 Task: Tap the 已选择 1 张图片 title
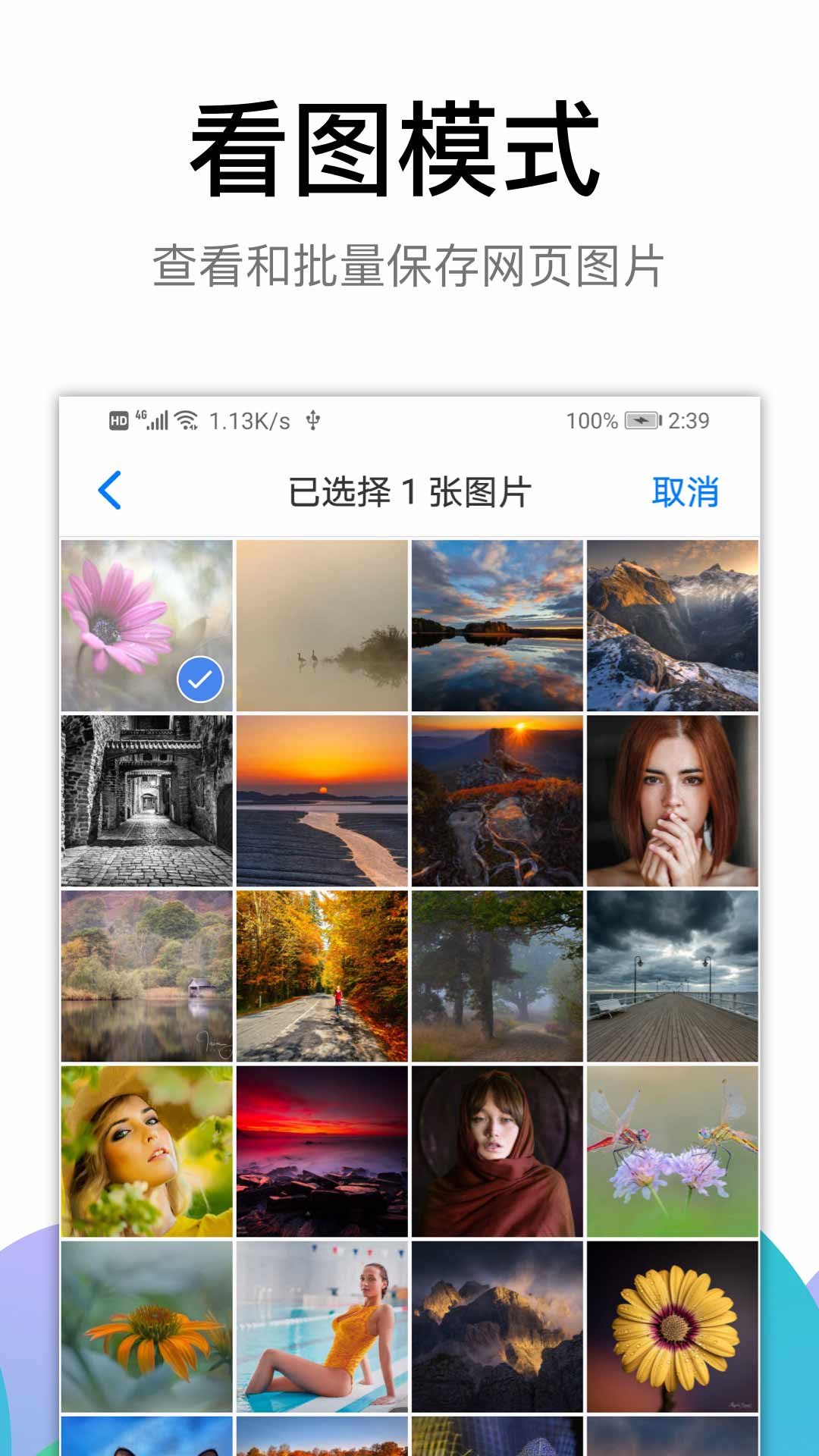coord(409,491)
